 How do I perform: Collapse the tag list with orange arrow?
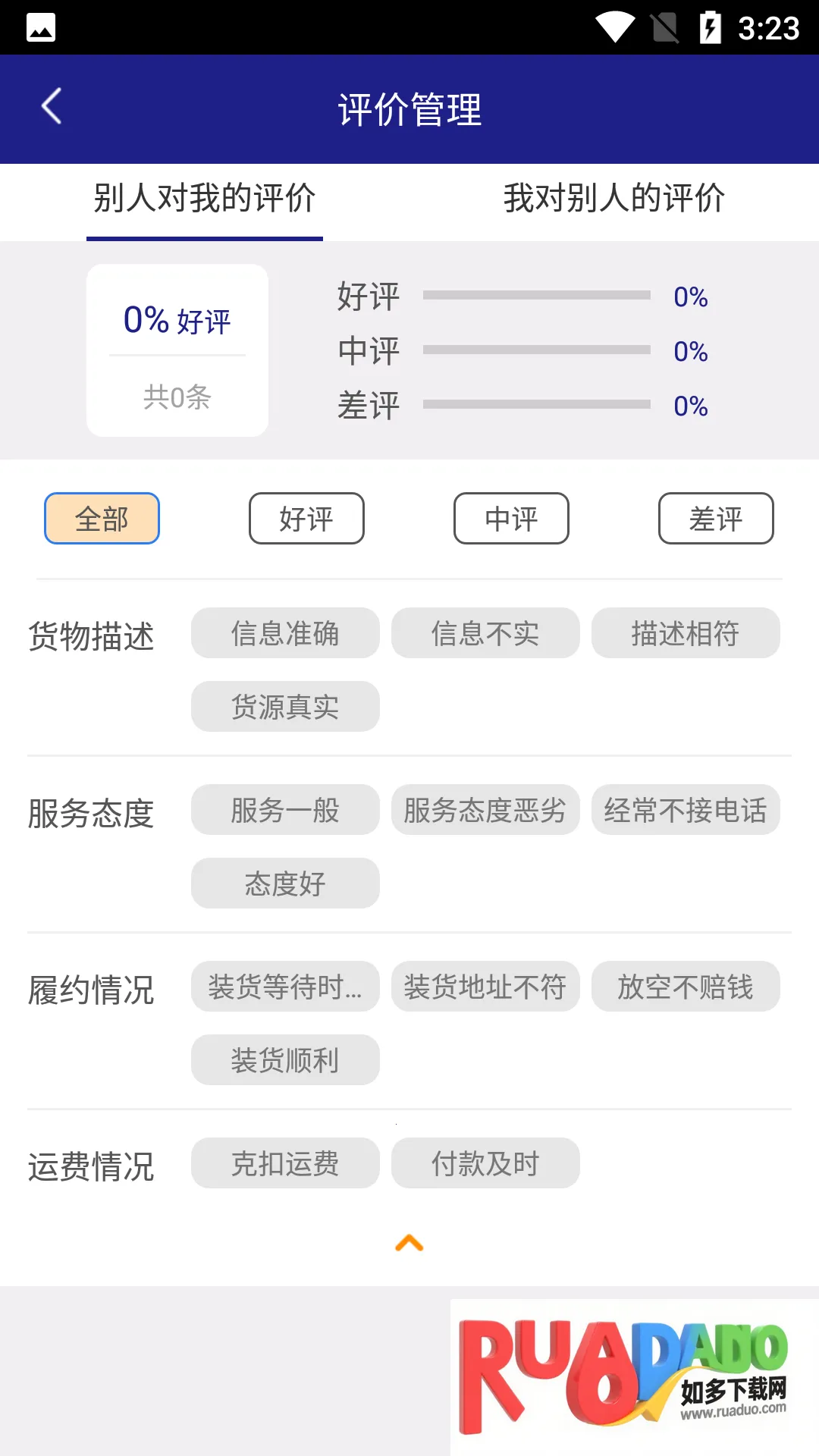click(x=409, y=1243)
